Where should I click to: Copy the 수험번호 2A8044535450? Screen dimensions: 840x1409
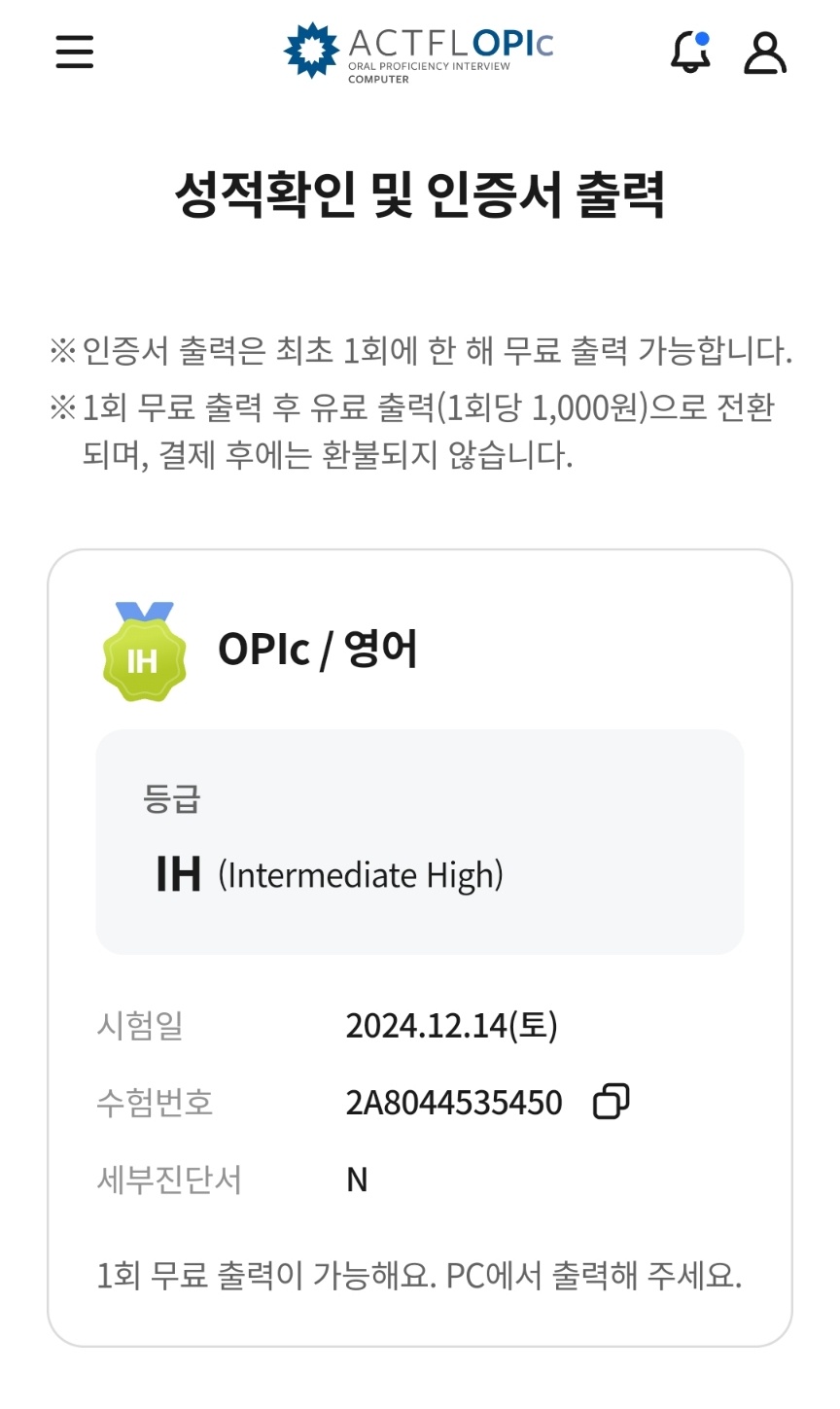click(x=611, y=1101)
